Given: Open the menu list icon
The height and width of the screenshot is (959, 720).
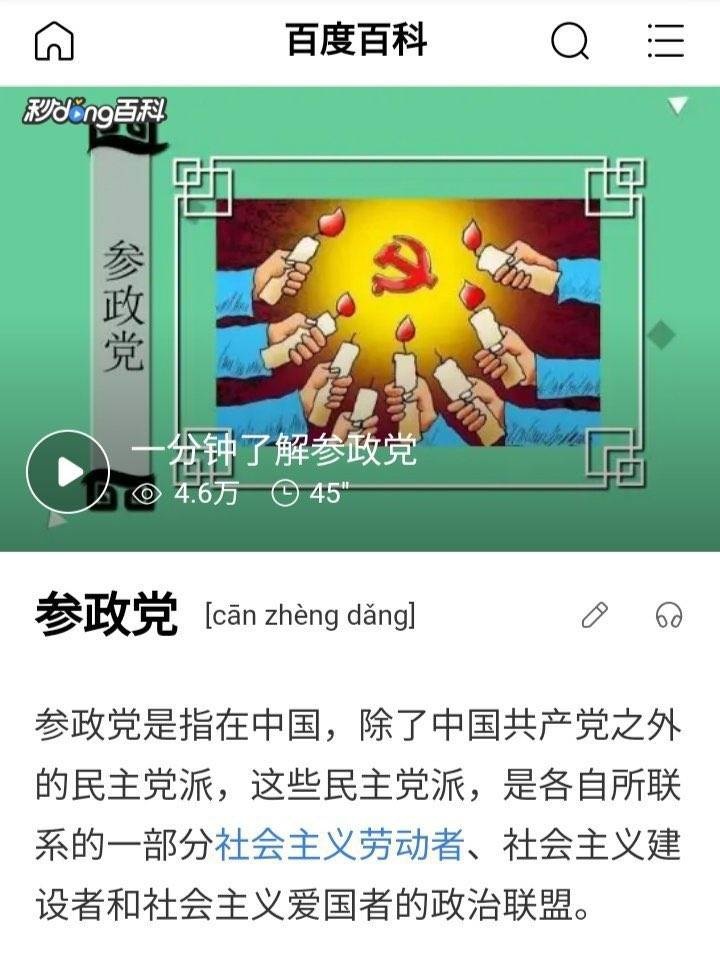Looking at the screenshot, I should click(665, 41).
